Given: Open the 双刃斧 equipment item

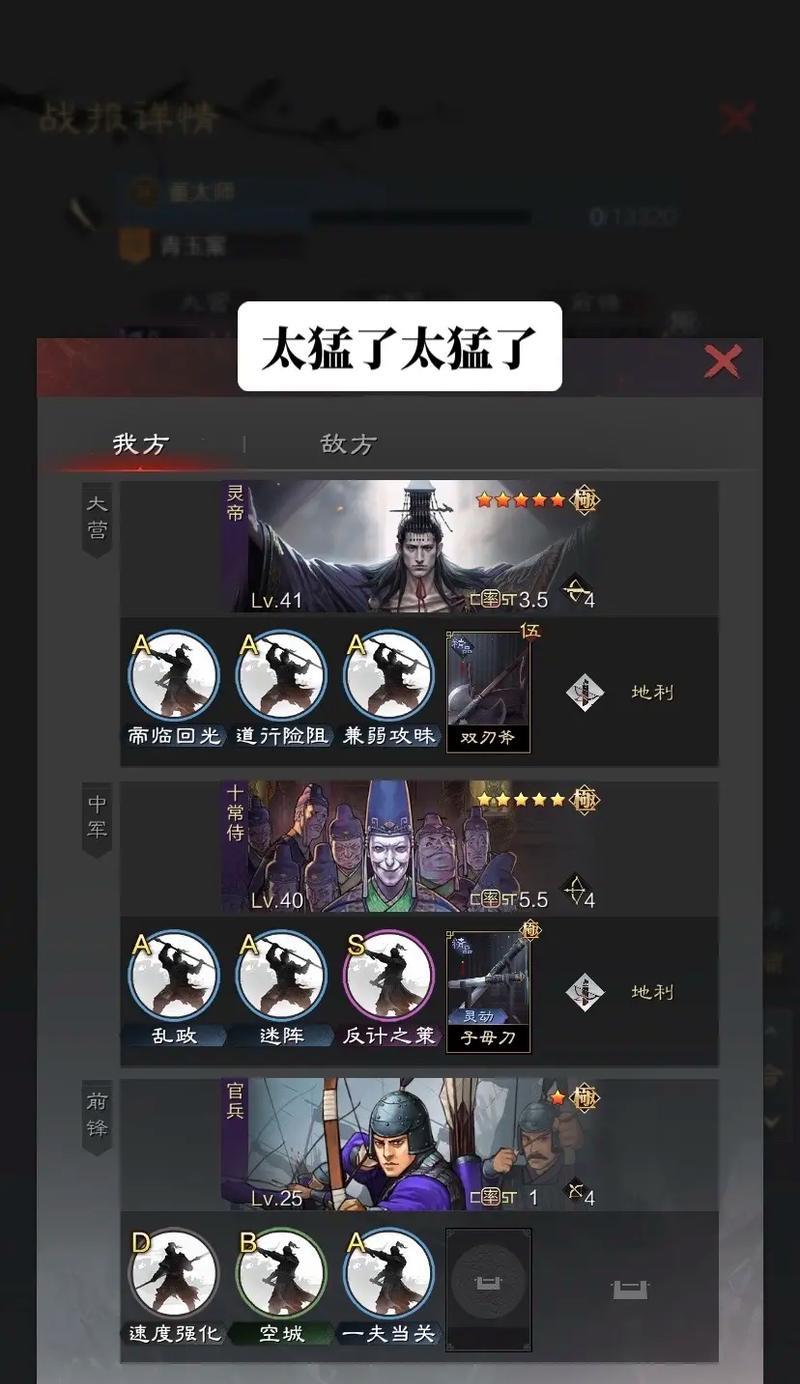Looking at the screenshot, I should coord(488,692).
